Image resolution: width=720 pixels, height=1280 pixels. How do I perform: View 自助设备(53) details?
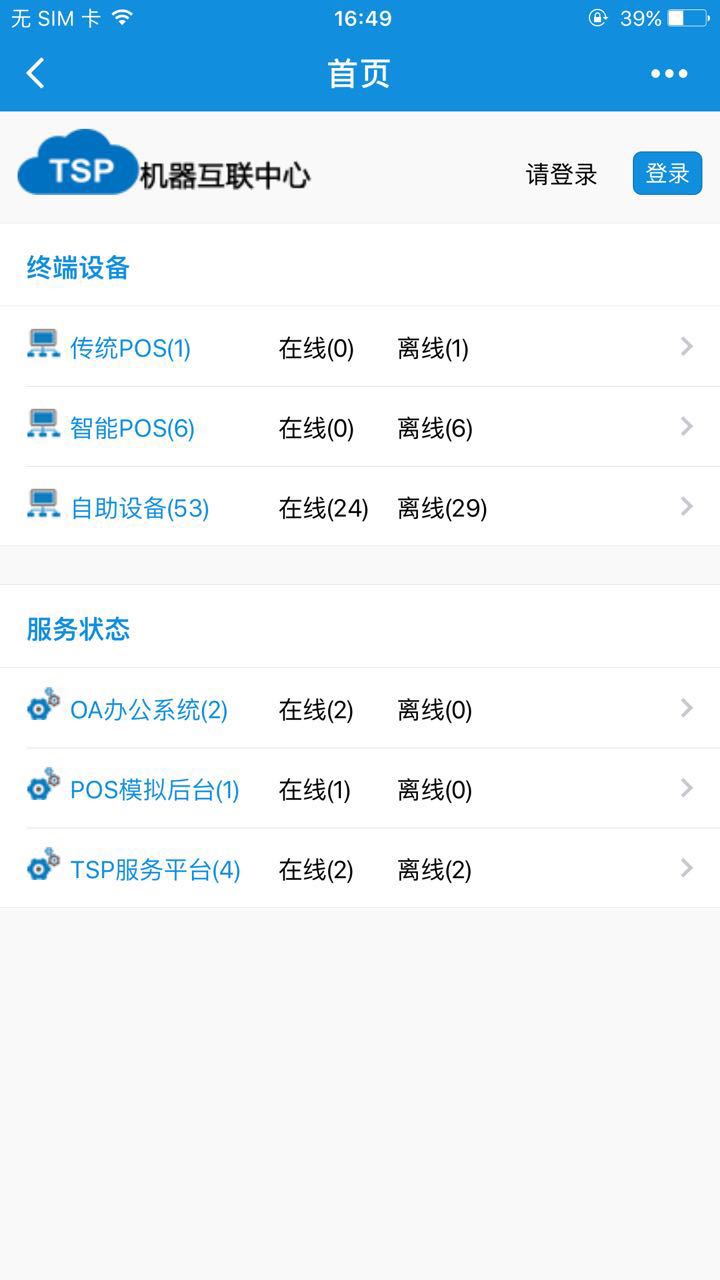[x=139, y=508]
